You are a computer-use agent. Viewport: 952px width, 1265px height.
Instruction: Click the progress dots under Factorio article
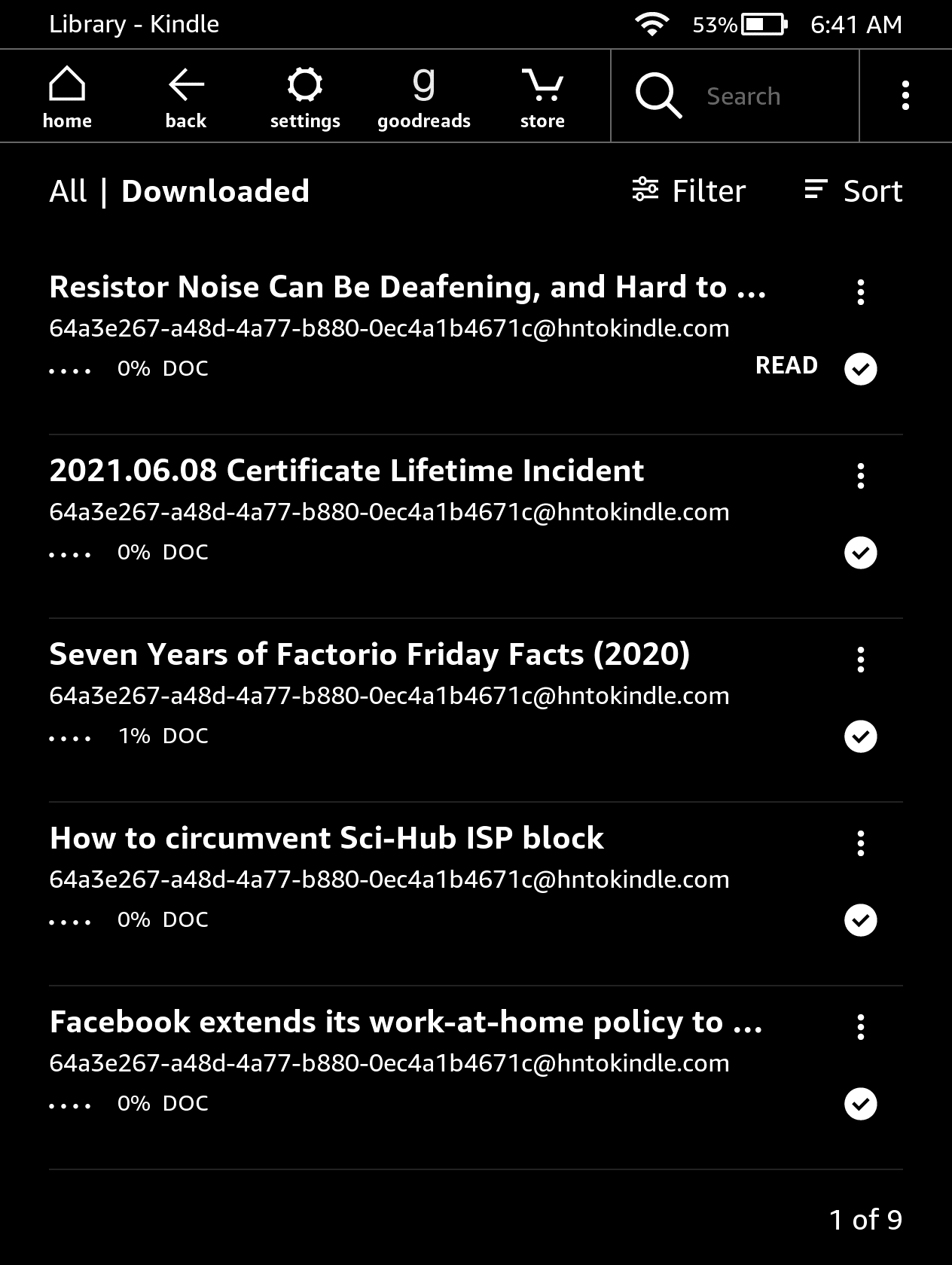pos(72,736)
